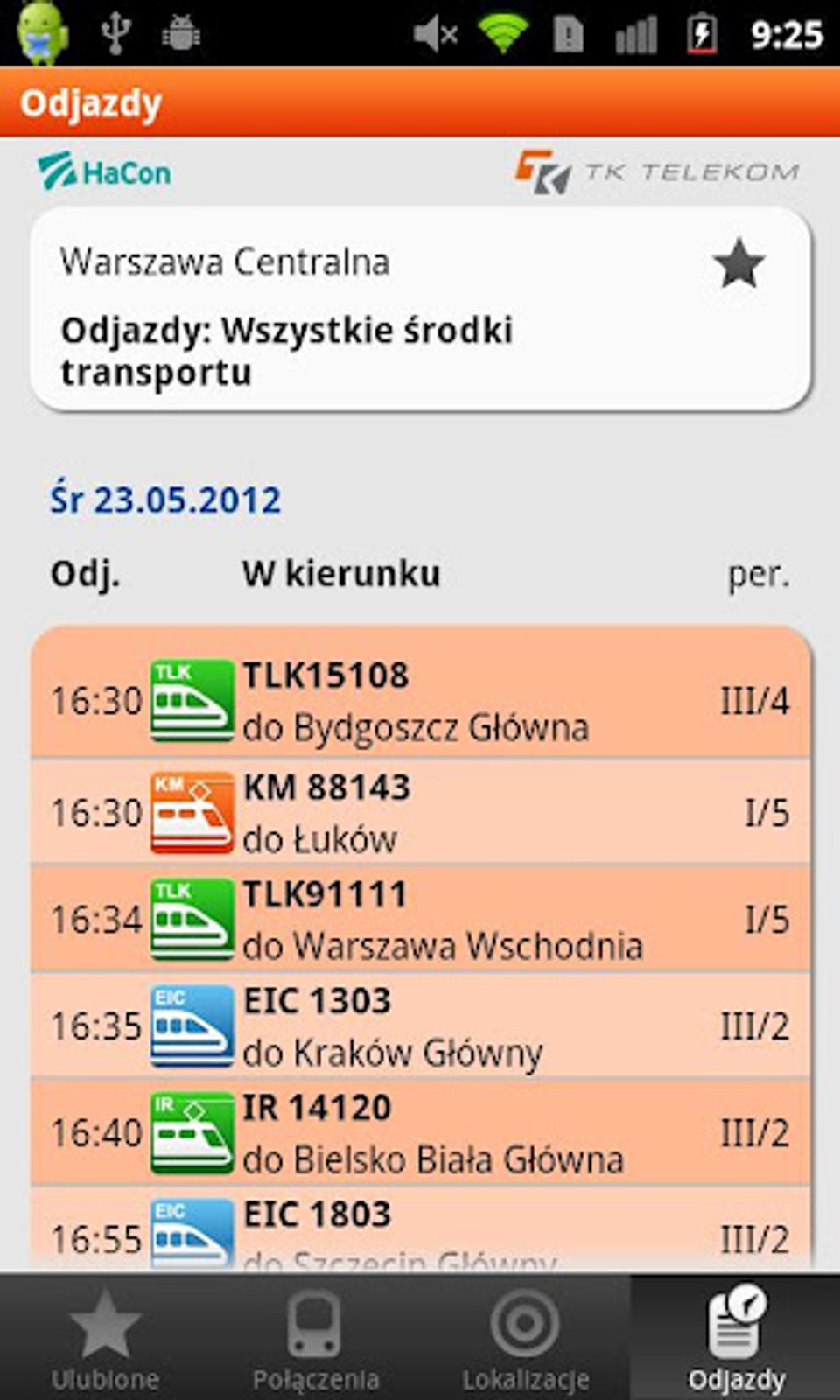Switch to the Połączenia tab

315,1347
